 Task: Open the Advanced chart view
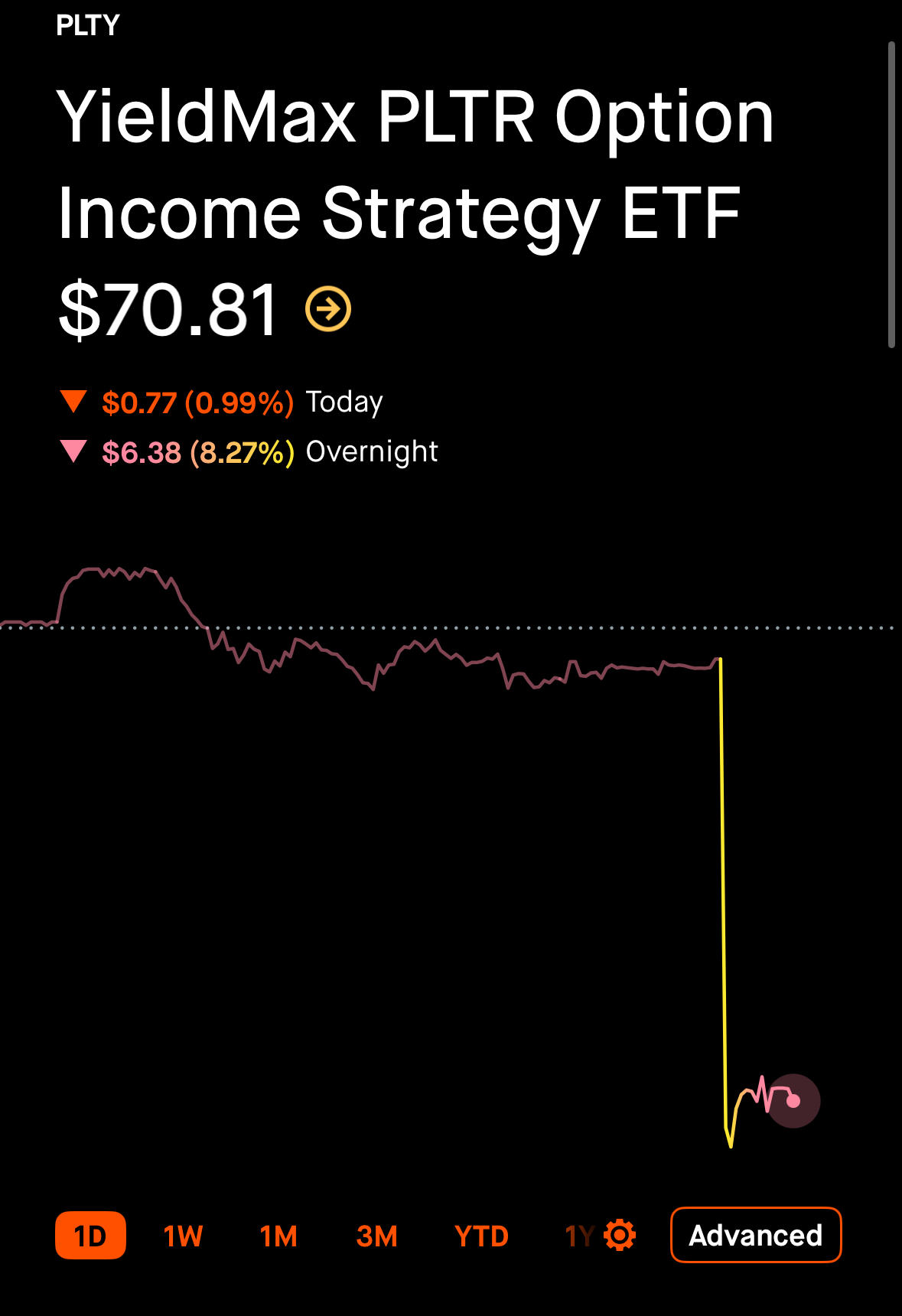[755, 1235]
